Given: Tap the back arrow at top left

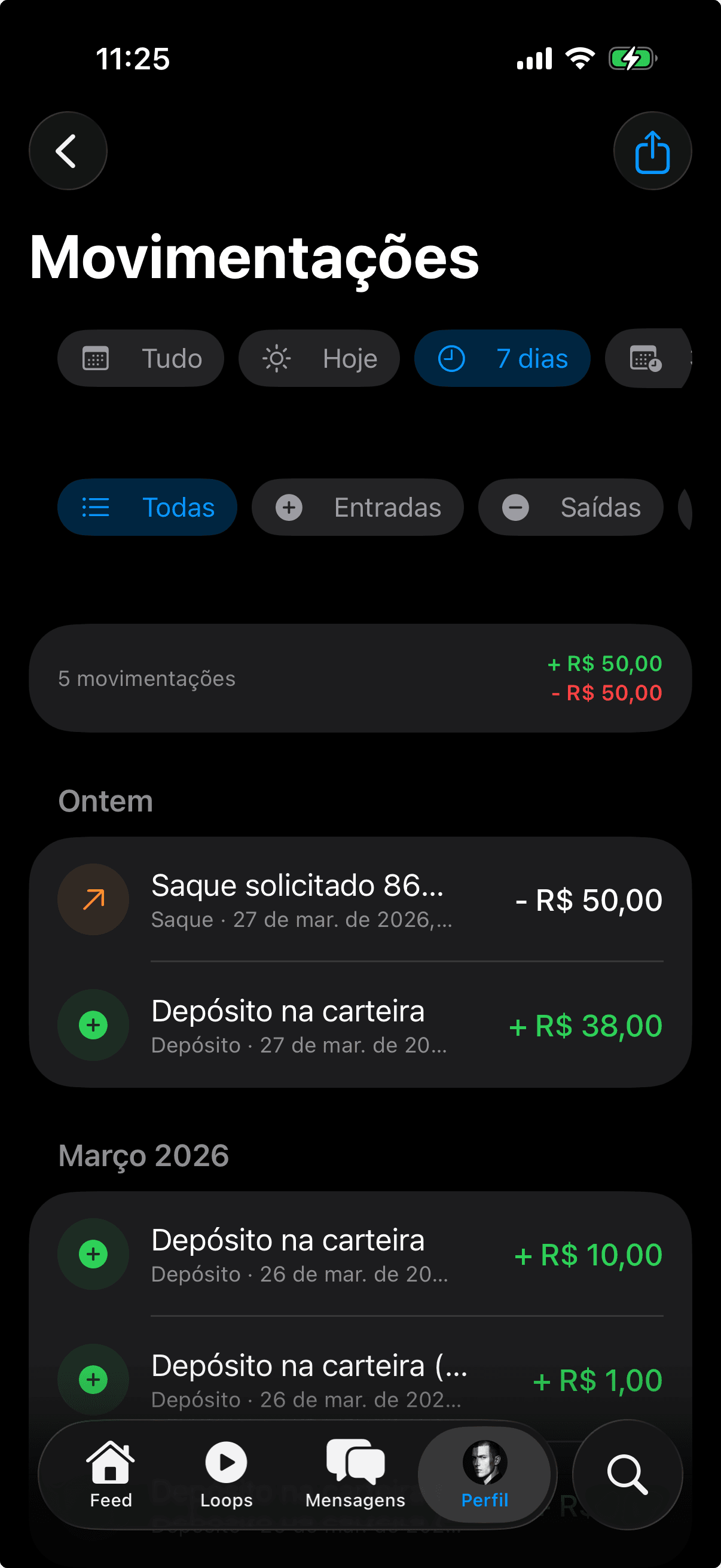Looking at the screenshot, I should pyautogui.click(x=67, y=150).
